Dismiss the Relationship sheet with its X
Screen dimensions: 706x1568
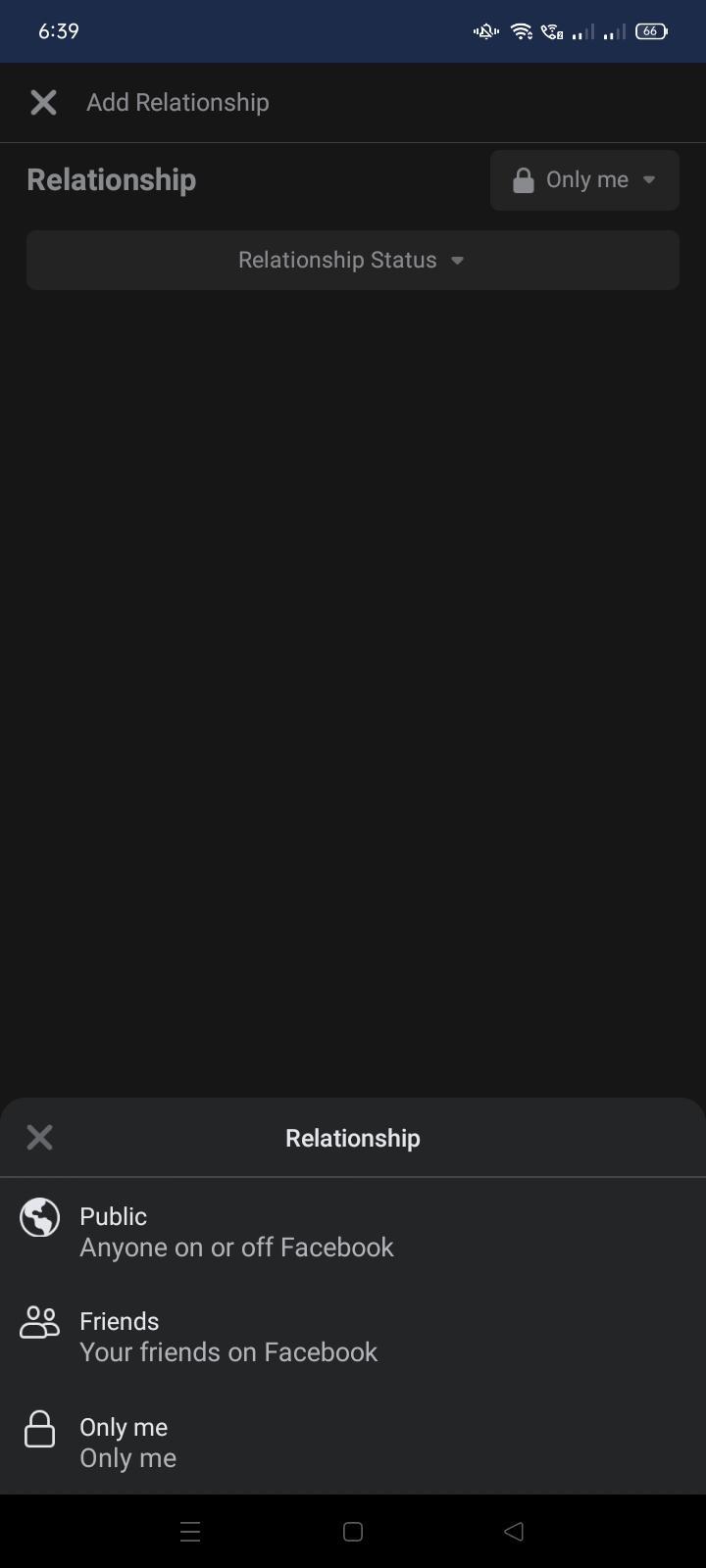39,1137
